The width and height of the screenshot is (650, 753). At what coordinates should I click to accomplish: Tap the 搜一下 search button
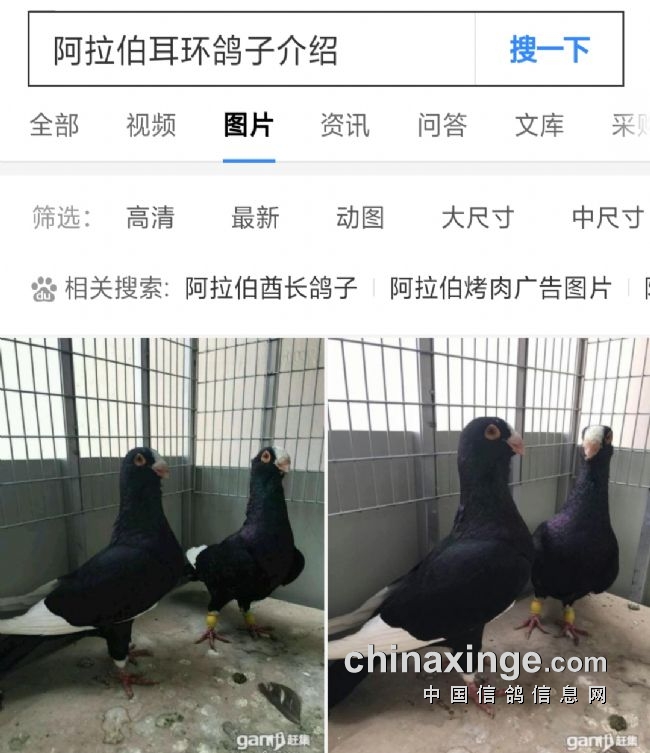pyautogui.click(x=549, y=49)
